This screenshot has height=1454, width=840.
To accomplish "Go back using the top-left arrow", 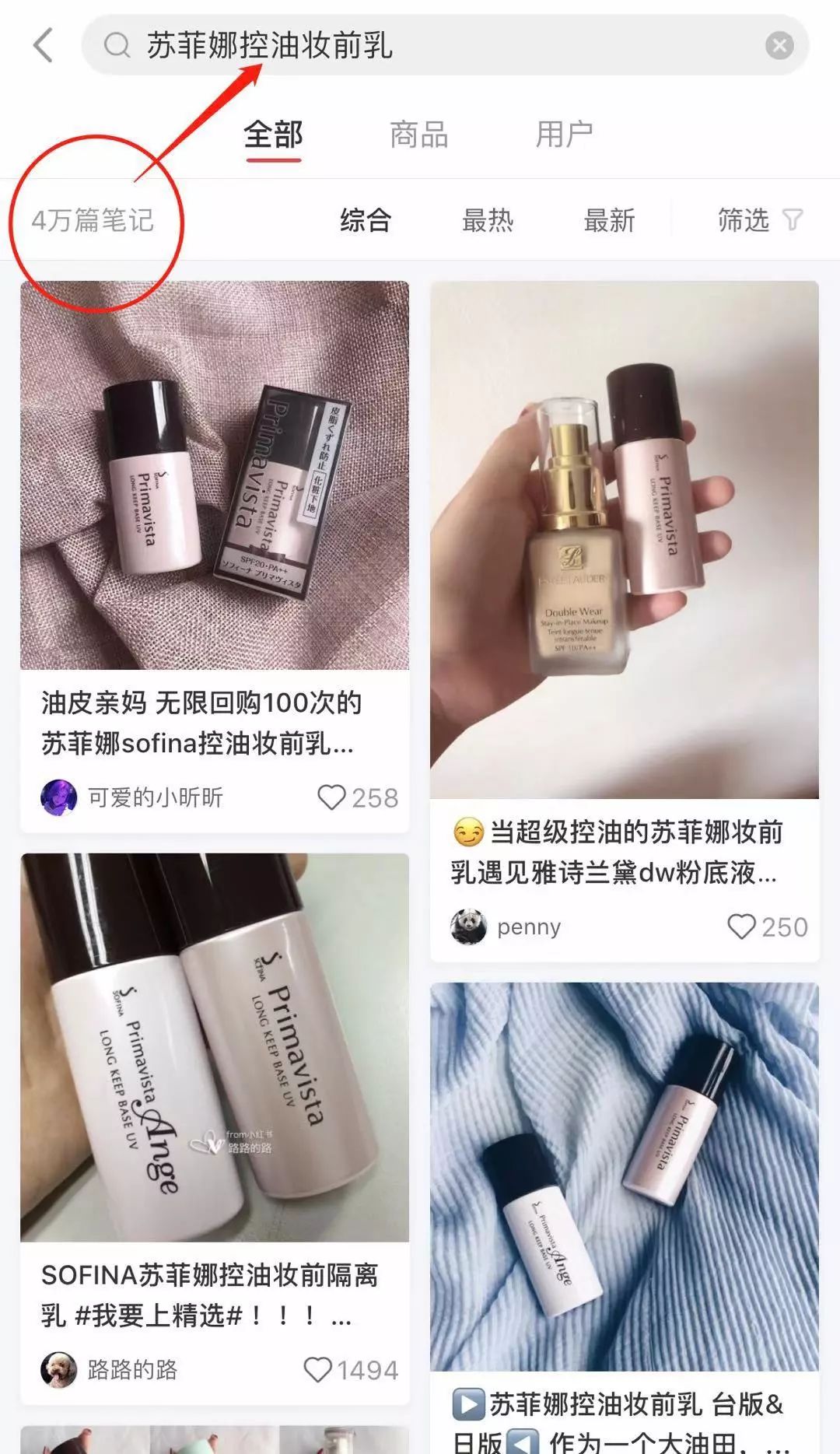I will point(44,45).
